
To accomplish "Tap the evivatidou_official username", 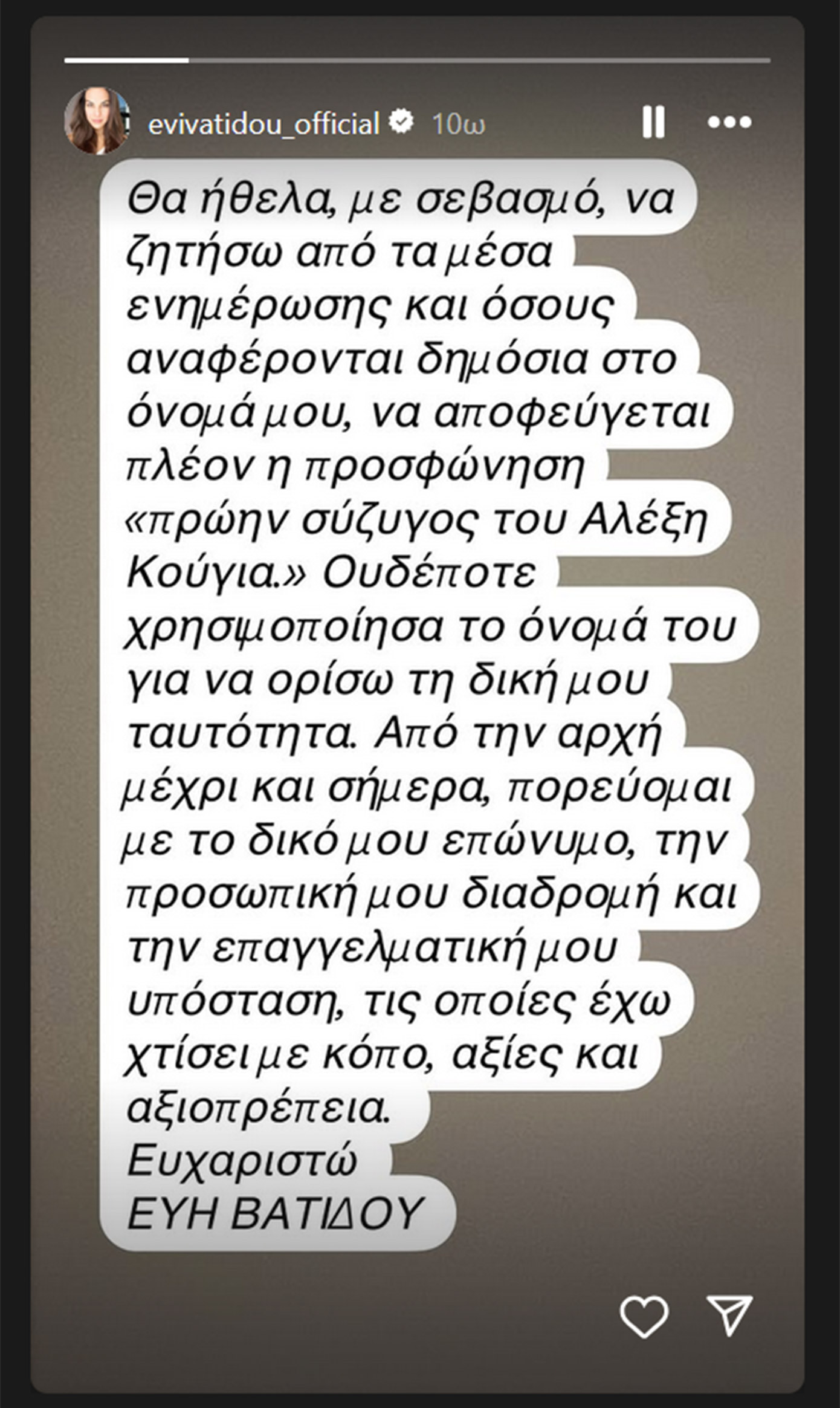I will point(263,123).
